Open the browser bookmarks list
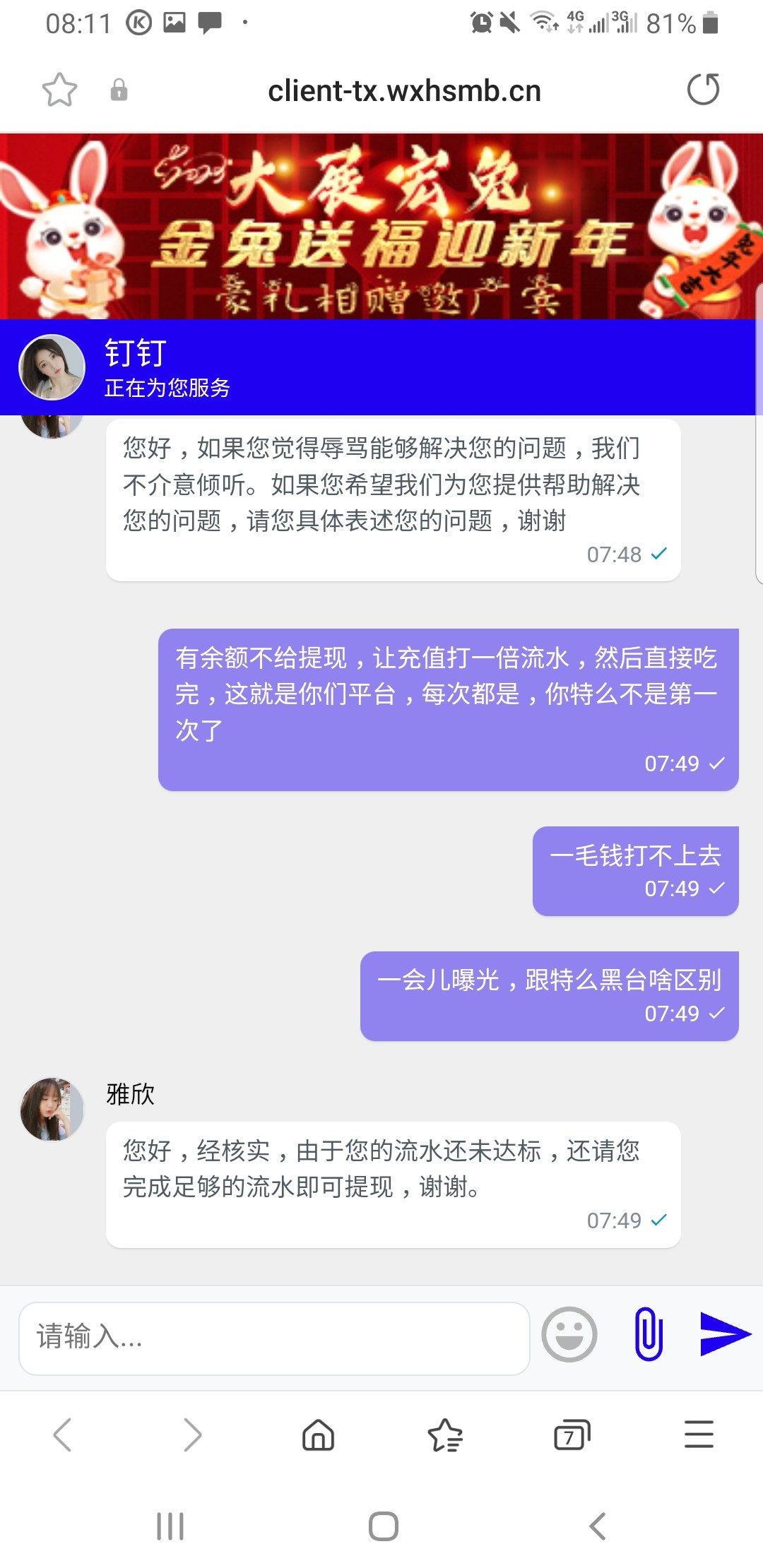This screenshot has height=1568, width=763. coord(445,1435)
